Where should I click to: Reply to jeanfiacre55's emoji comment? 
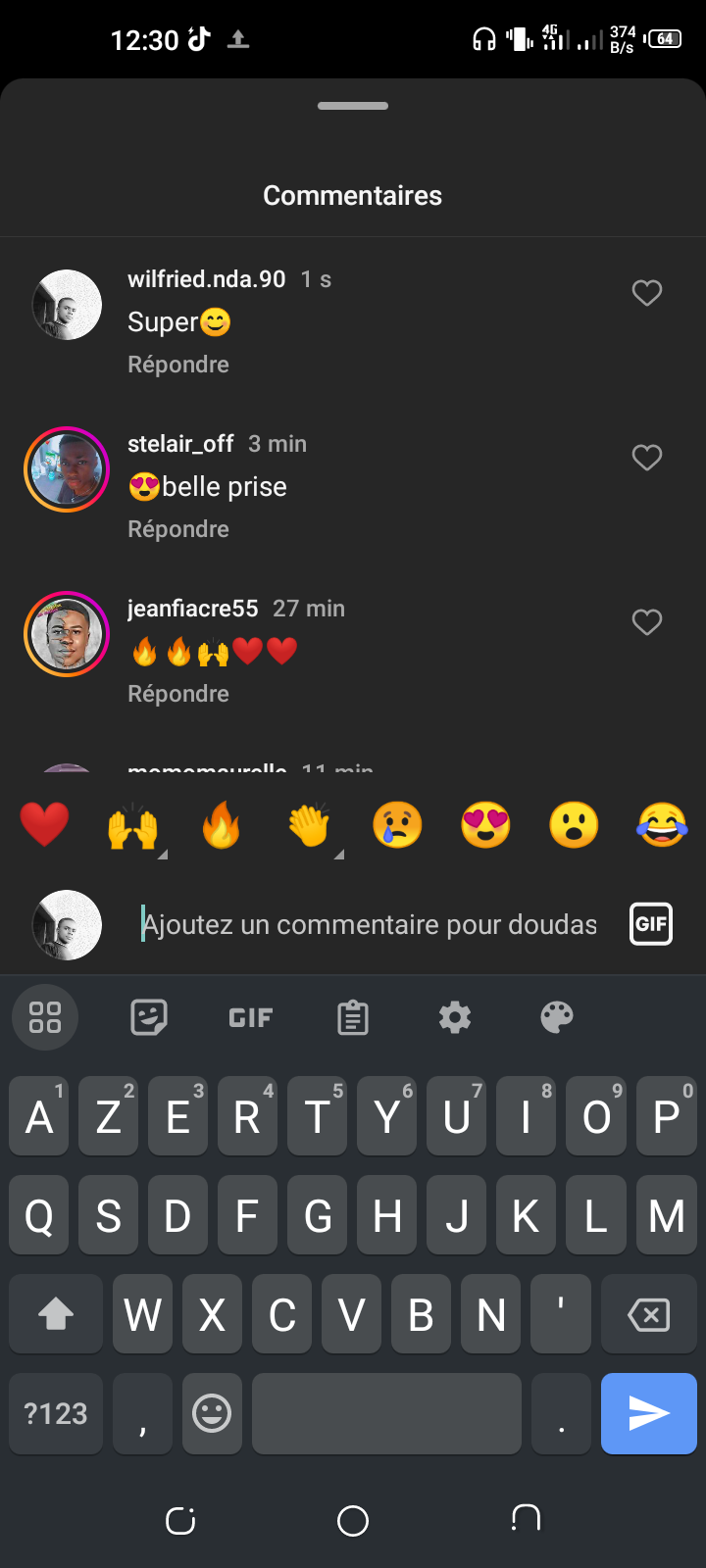[178, 694]
